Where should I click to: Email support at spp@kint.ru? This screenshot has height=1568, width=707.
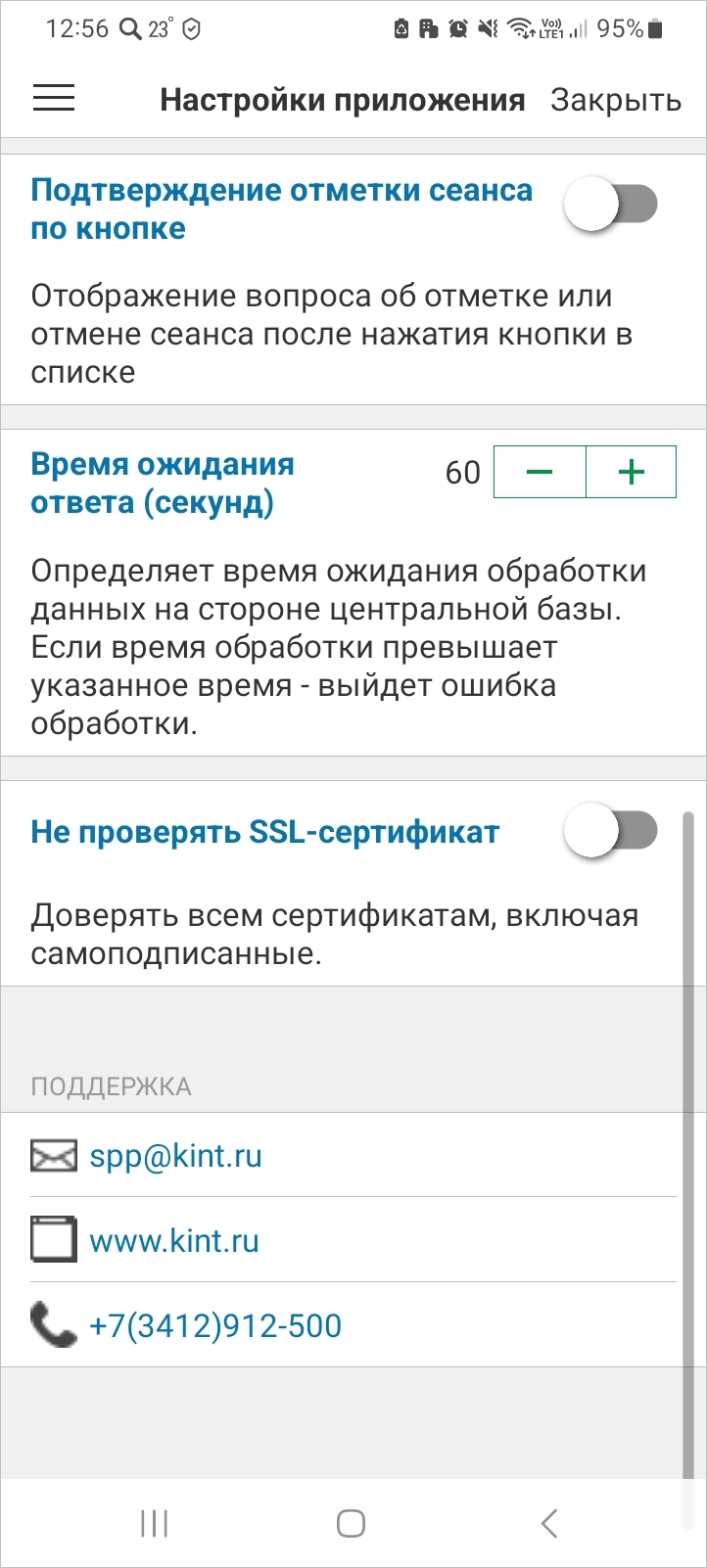point(176,1156)
